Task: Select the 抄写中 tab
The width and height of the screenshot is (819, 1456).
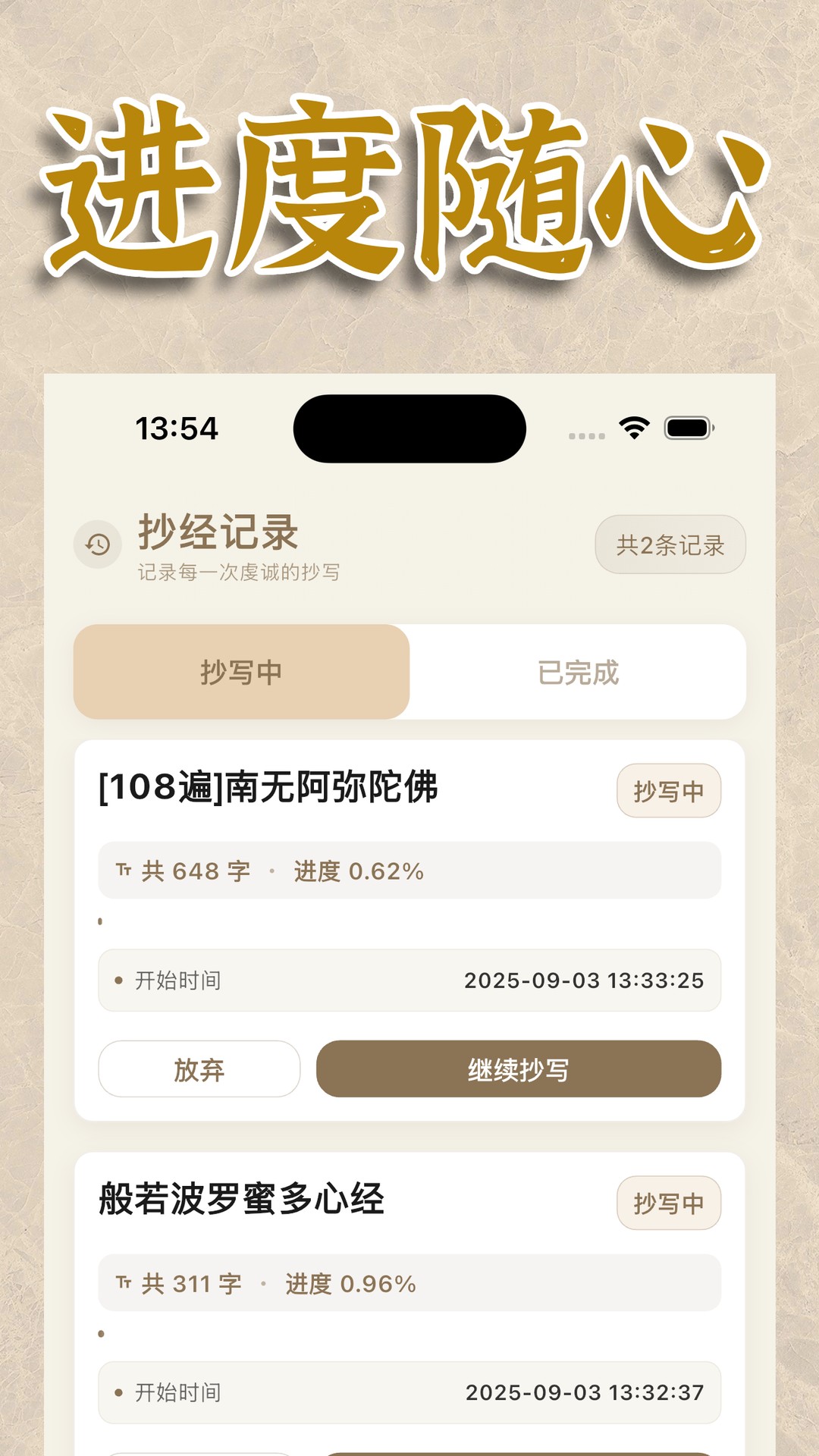Action: [x=241, y=670]
